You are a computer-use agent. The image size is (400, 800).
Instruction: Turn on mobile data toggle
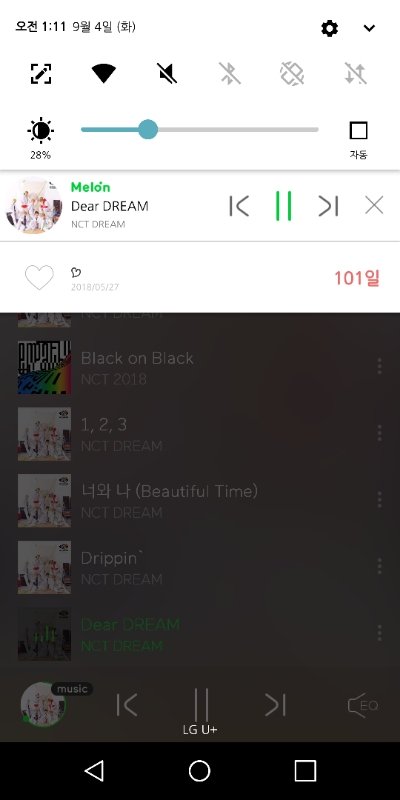tap(356, 74)
